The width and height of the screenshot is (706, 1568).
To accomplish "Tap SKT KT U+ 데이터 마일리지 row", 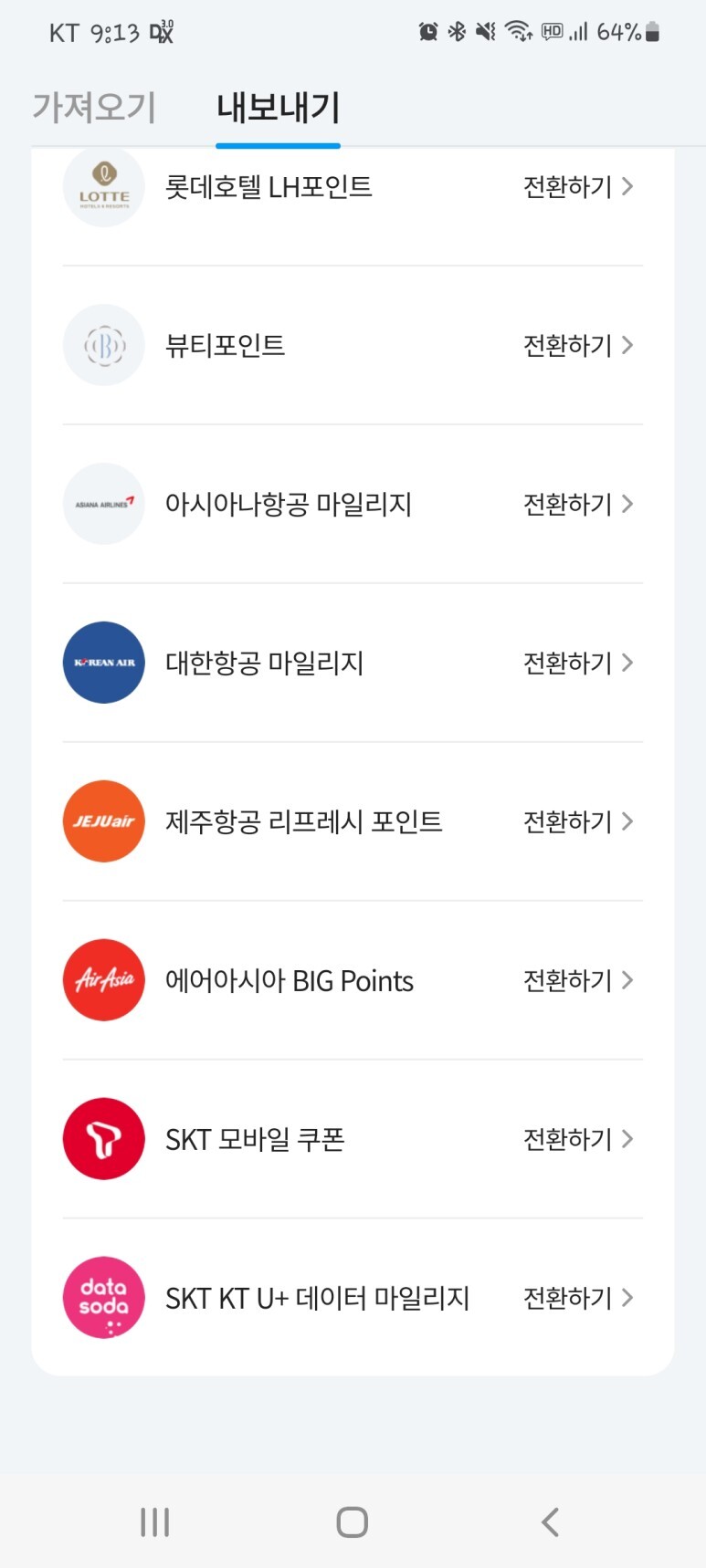I will point(353,1298).
